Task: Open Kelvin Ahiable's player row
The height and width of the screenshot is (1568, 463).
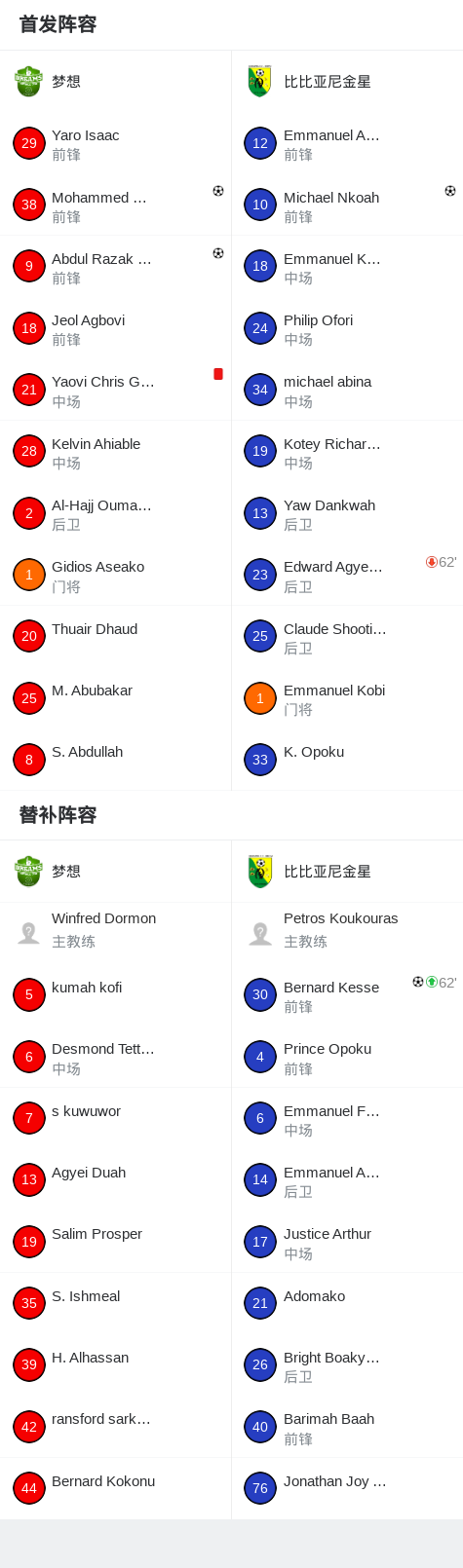Action: (115, 453)
